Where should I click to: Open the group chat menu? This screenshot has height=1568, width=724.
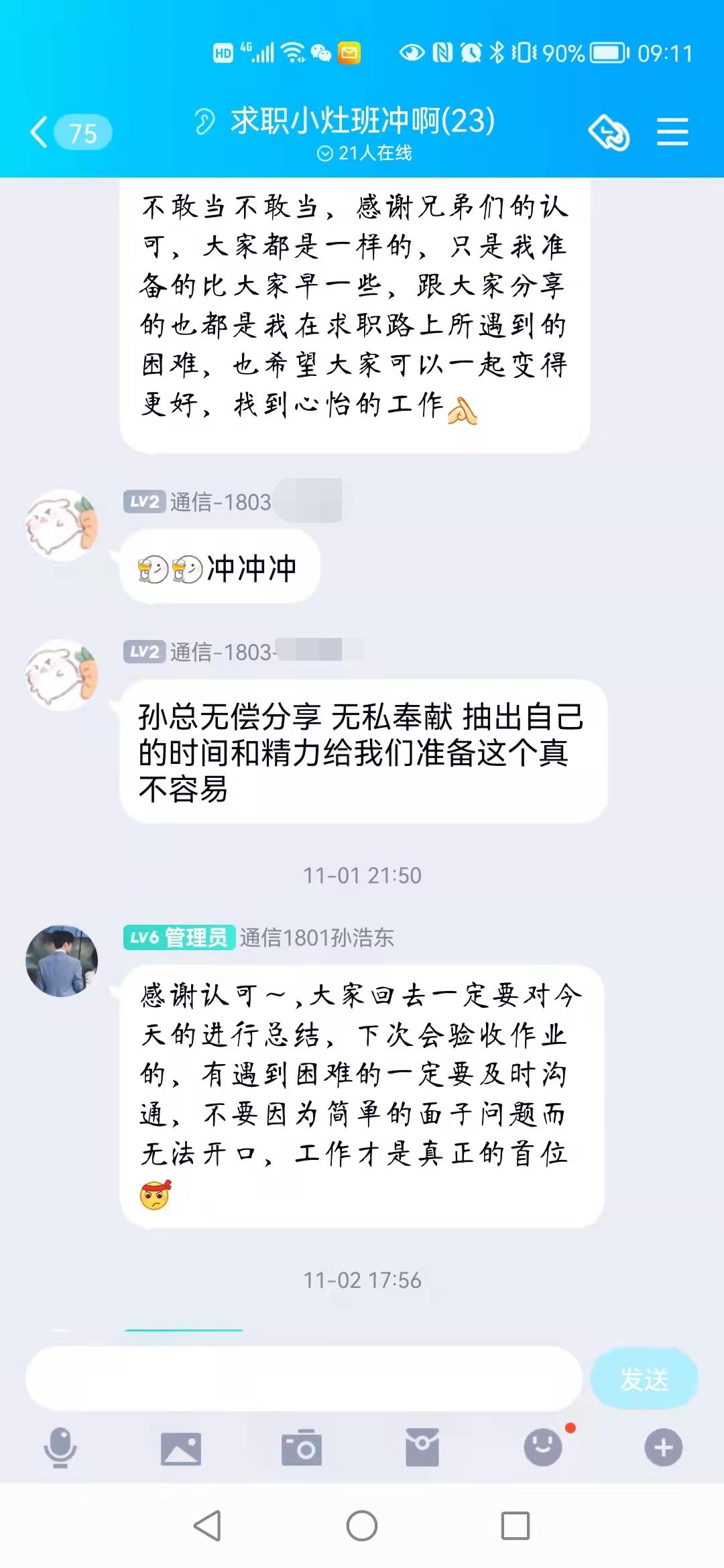[672, 132]
